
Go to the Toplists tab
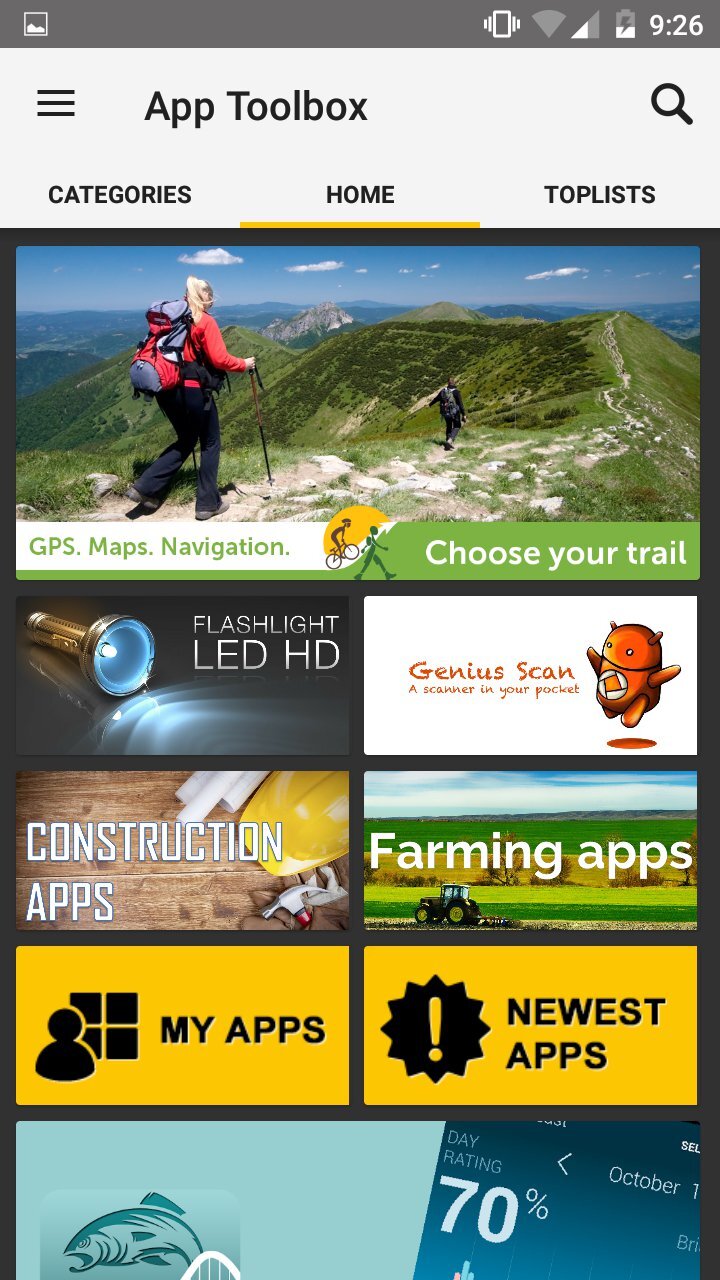coord(600,195)
